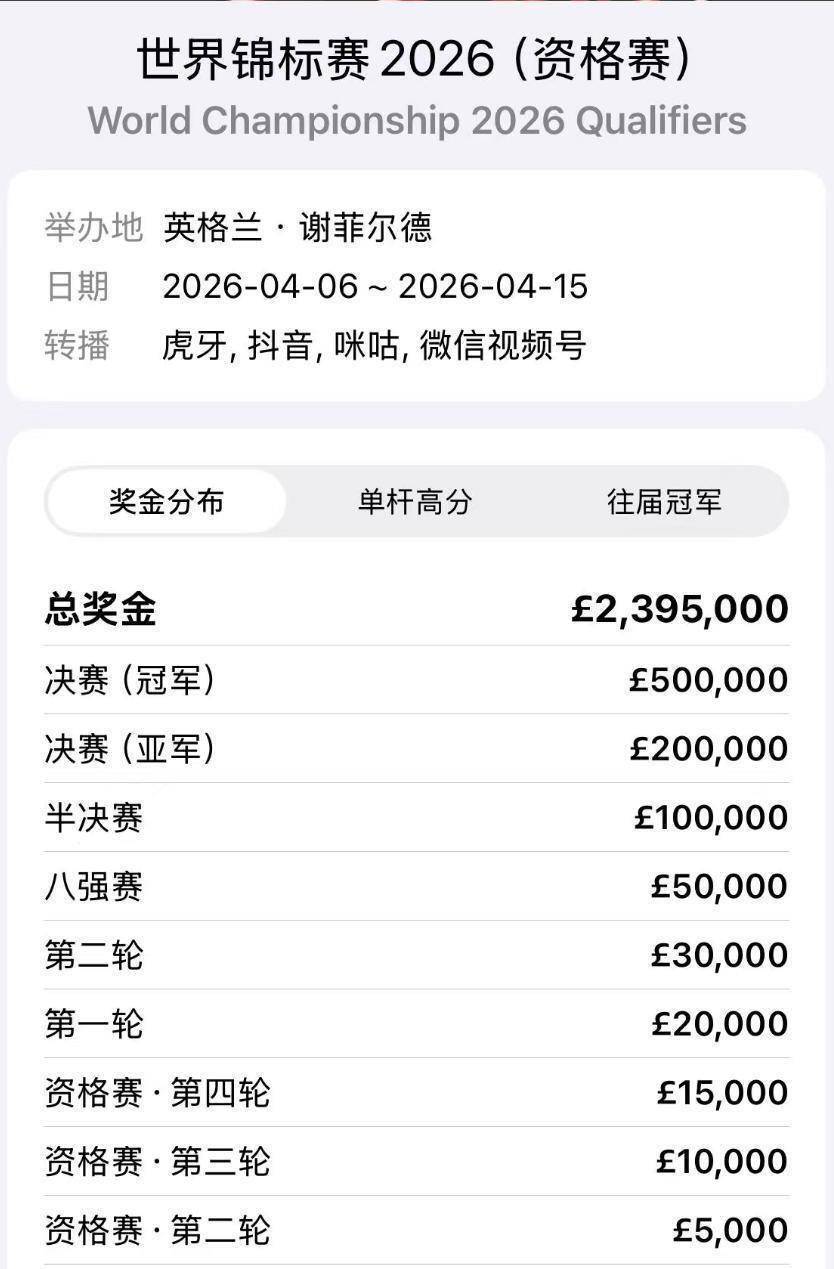Open the 往届冠军 tab
The height and width of the screenshot is (1269, 834).
pyautogui.click(x=664, y=501)
